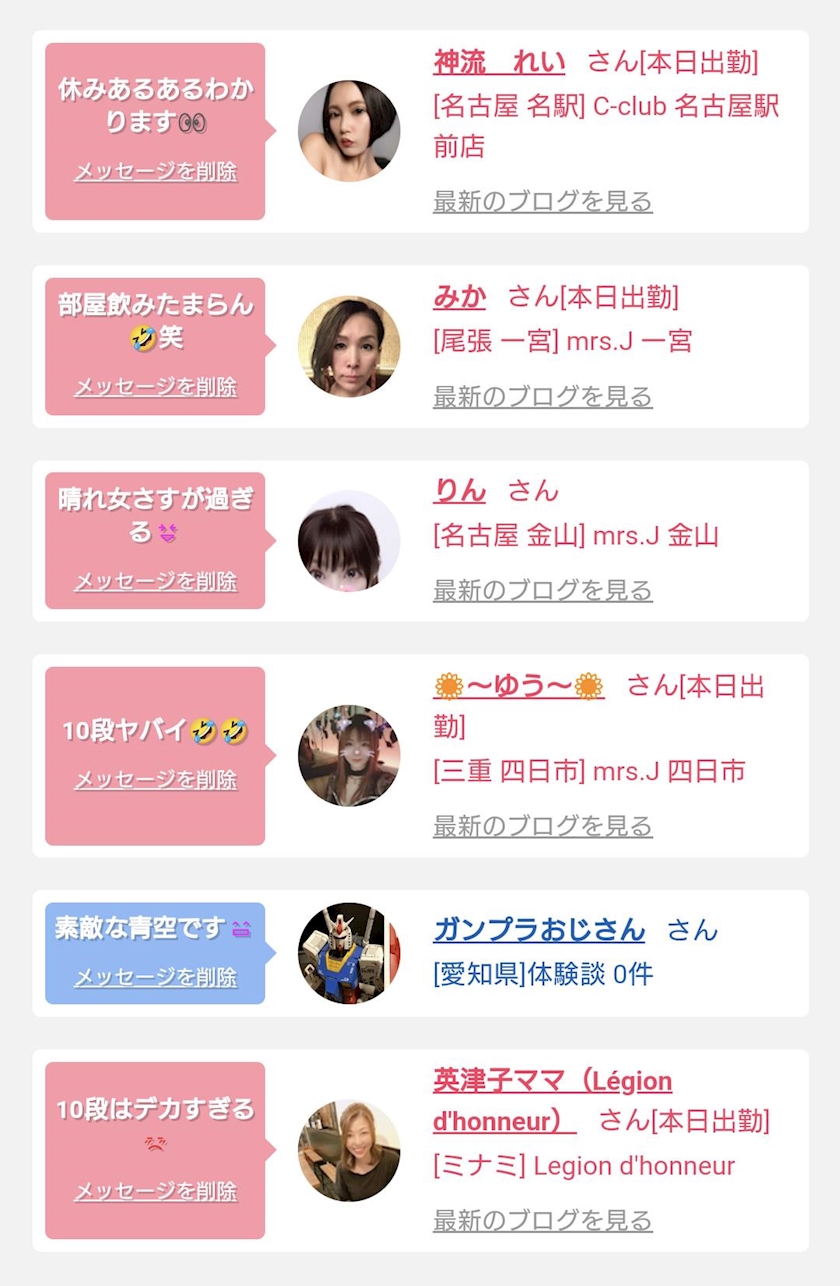Delete the 部屋飲みたまらん message

pyautogui.click(x=156, y=387)
